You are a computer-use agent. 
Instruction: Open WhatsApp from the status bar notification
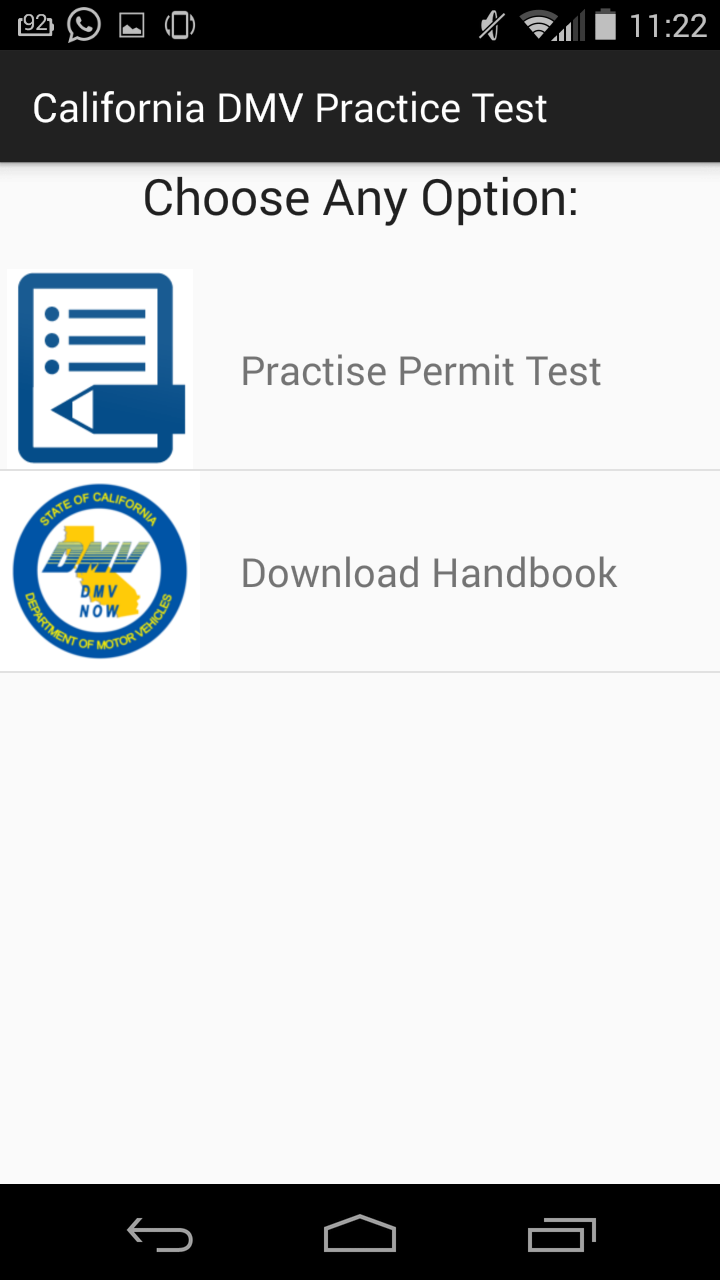point(84,25)
